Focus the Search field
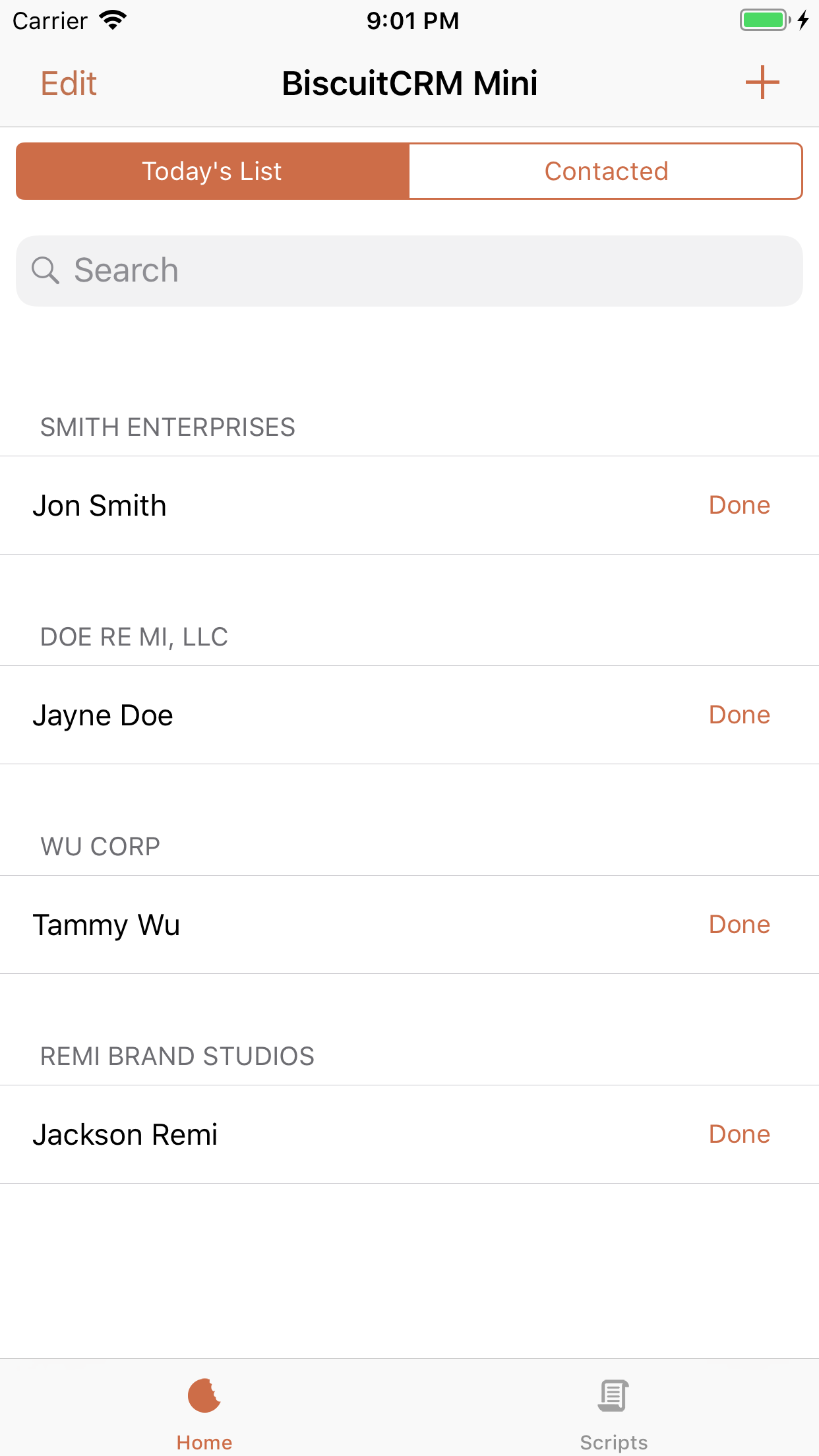 (x=409, y=270)
